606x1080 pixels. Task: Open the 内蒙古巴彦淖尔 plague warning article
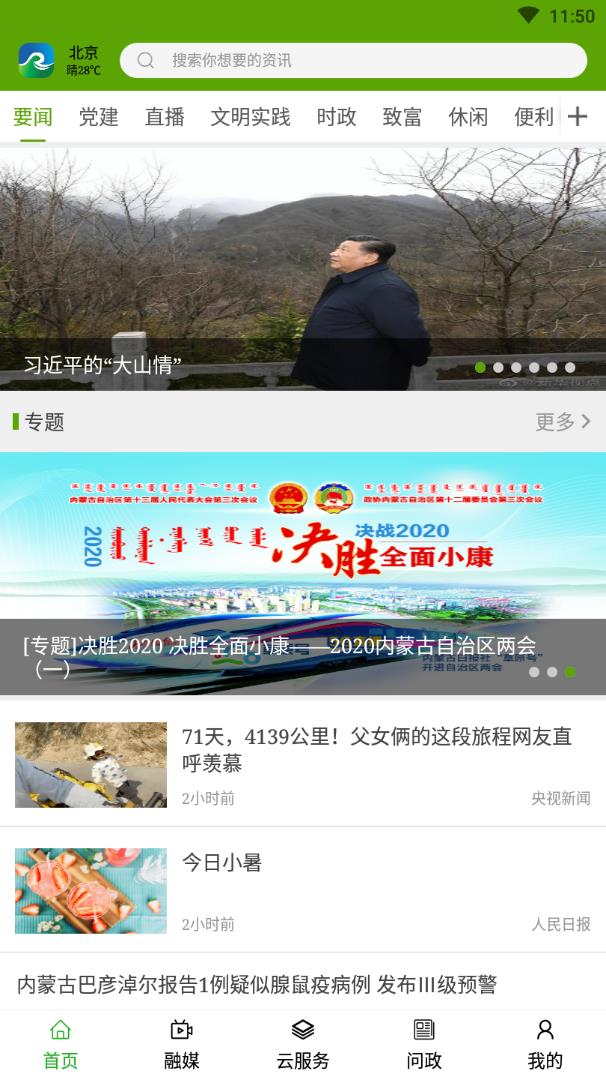257,984
